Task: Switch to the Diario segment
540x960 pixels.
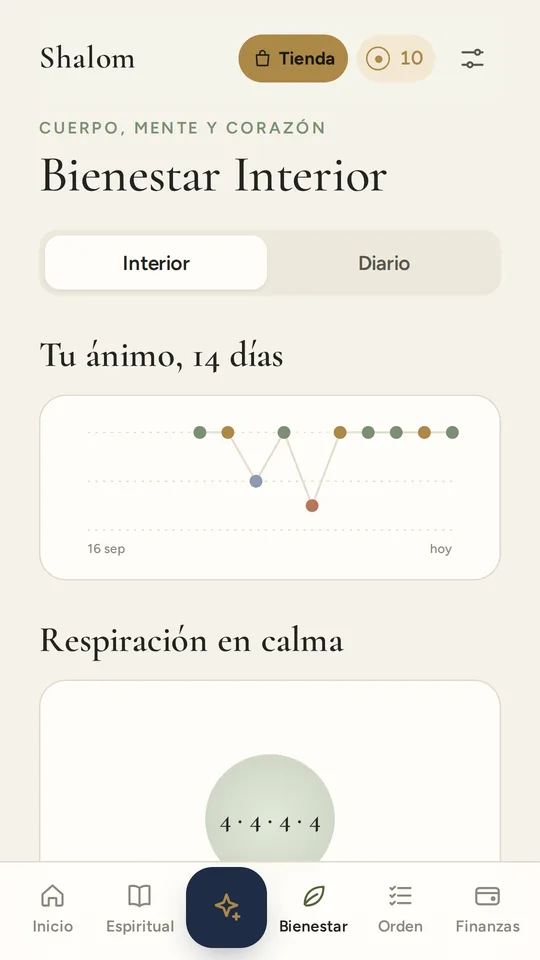Action: coord(384,263)
